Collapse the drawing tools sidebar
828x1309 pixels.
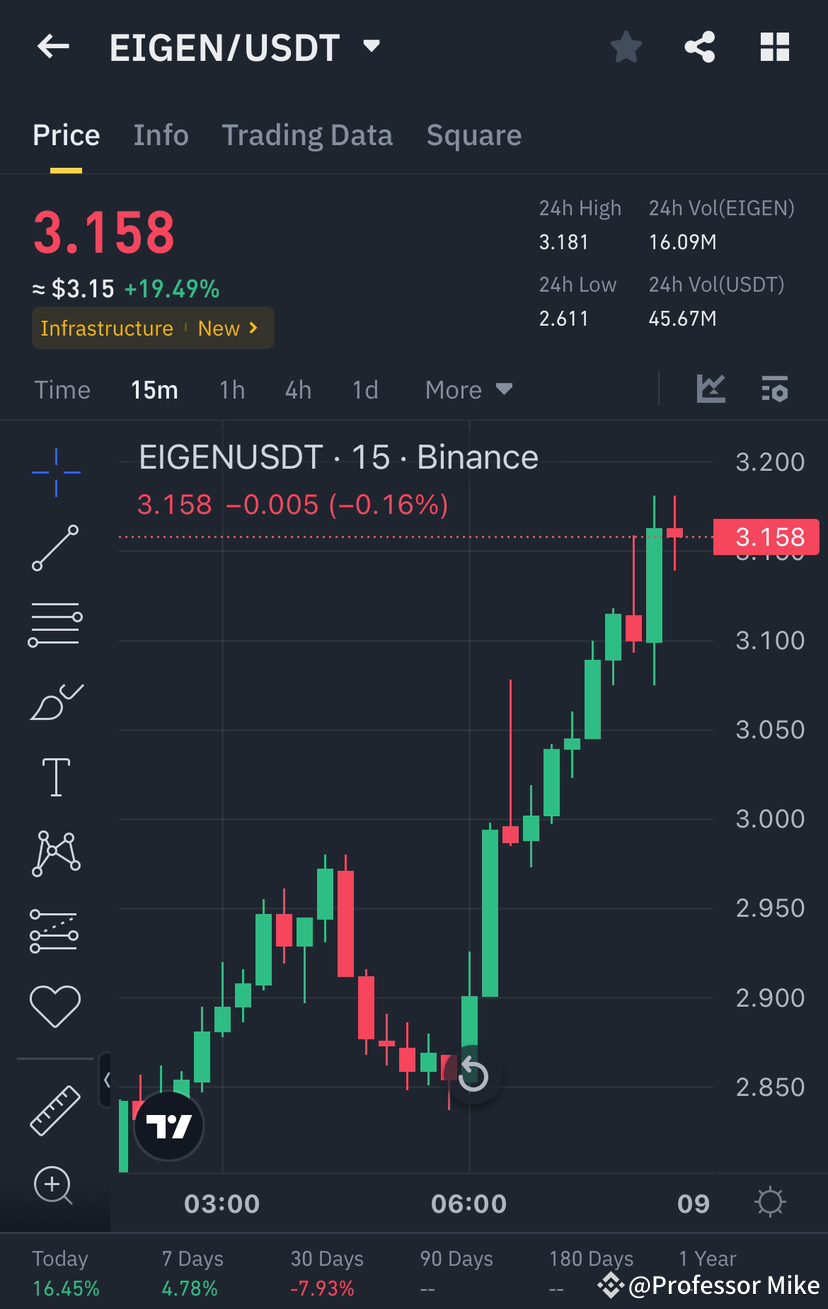107,1080
